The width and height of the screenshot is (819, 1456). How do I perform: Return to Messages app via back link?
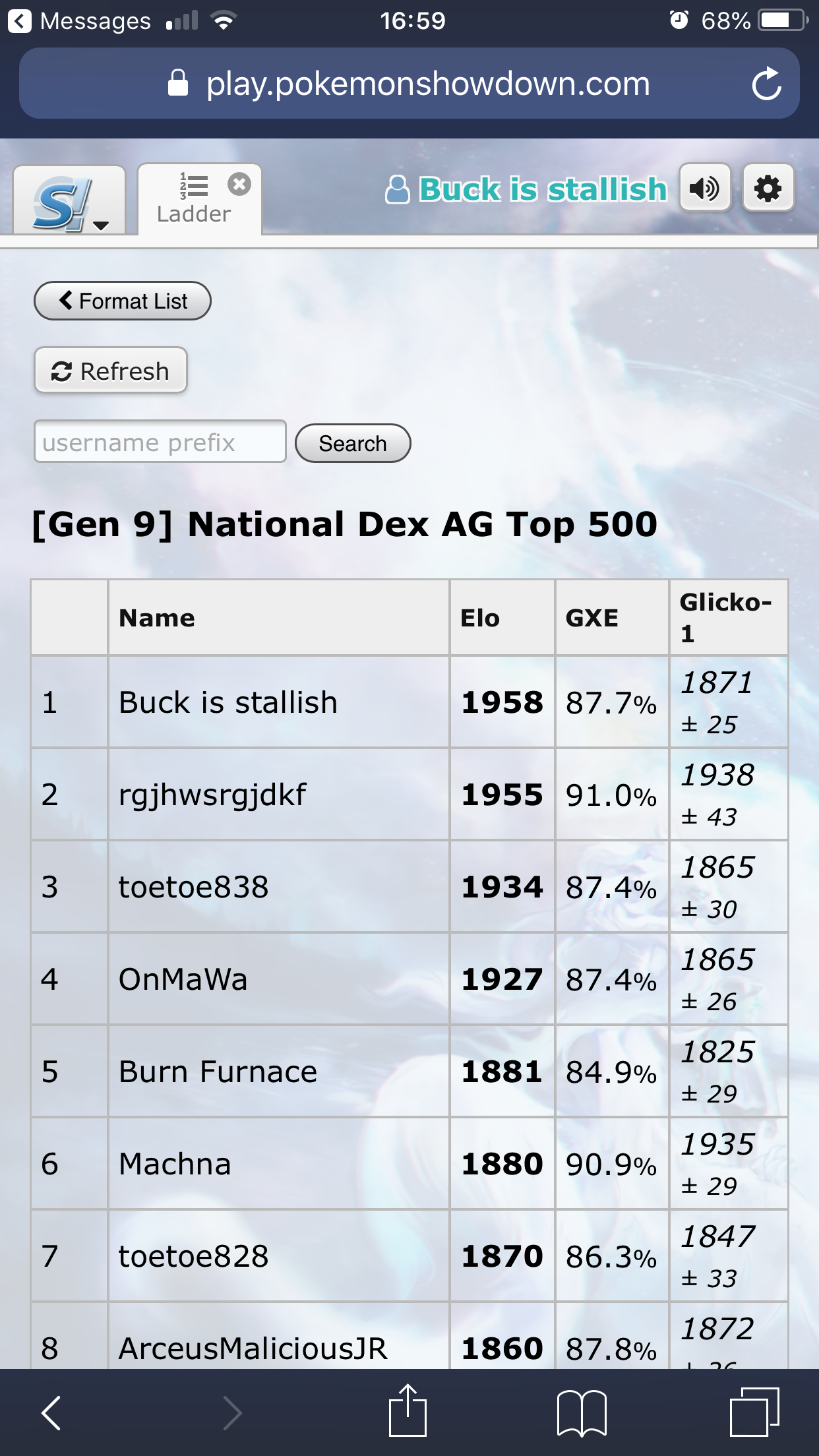point(79,21)
